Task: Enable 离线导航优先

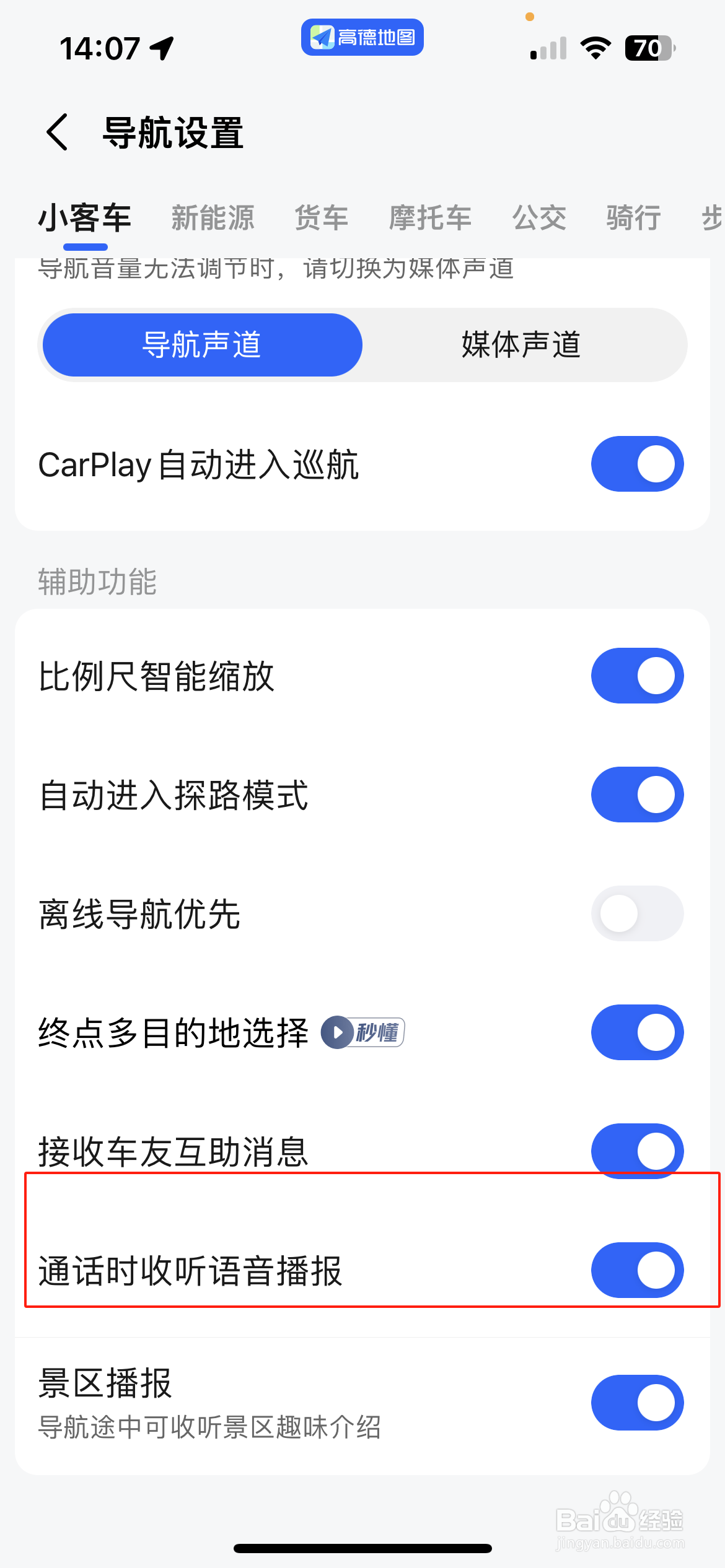Action: pos(637,913)
